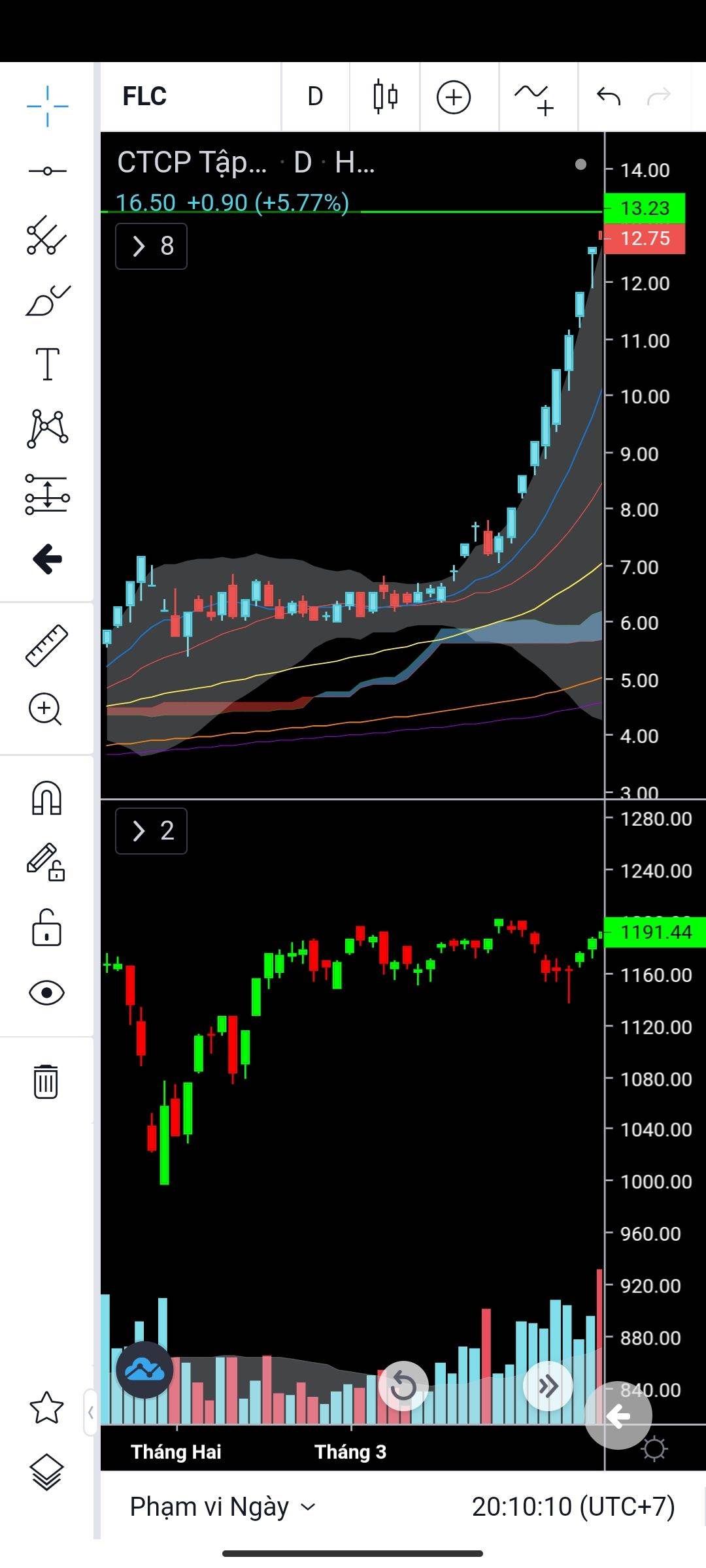Remove drawings with the trash icon
This screenshot has width=706, height=1568.
coord(46,1081)
